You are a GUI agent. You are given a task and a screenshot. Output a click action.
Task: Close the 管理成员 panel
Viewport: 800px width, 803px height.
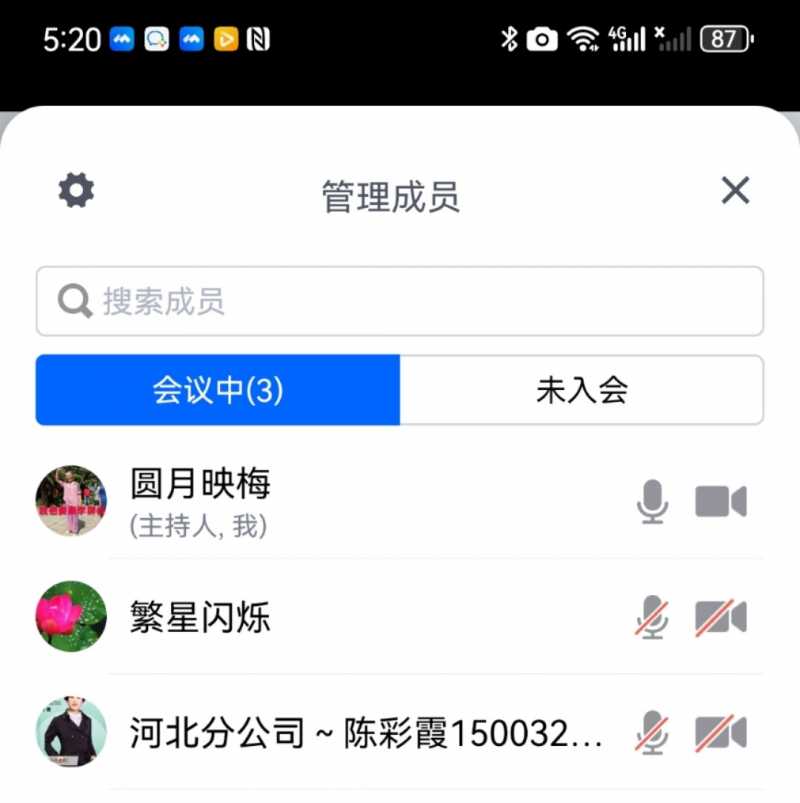pos(735,190)
